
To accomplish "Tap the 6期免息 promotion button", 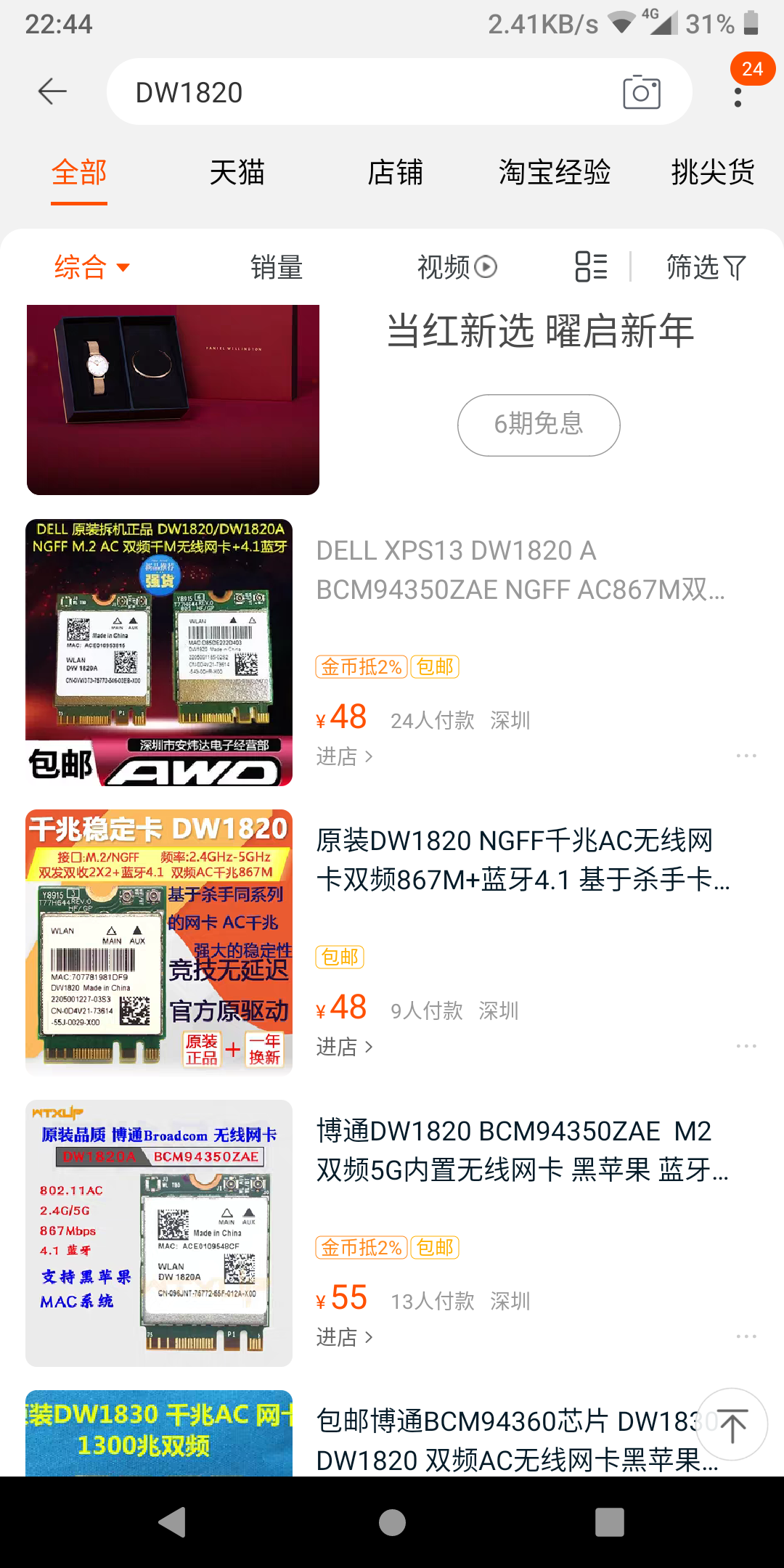I will point(538,425).
